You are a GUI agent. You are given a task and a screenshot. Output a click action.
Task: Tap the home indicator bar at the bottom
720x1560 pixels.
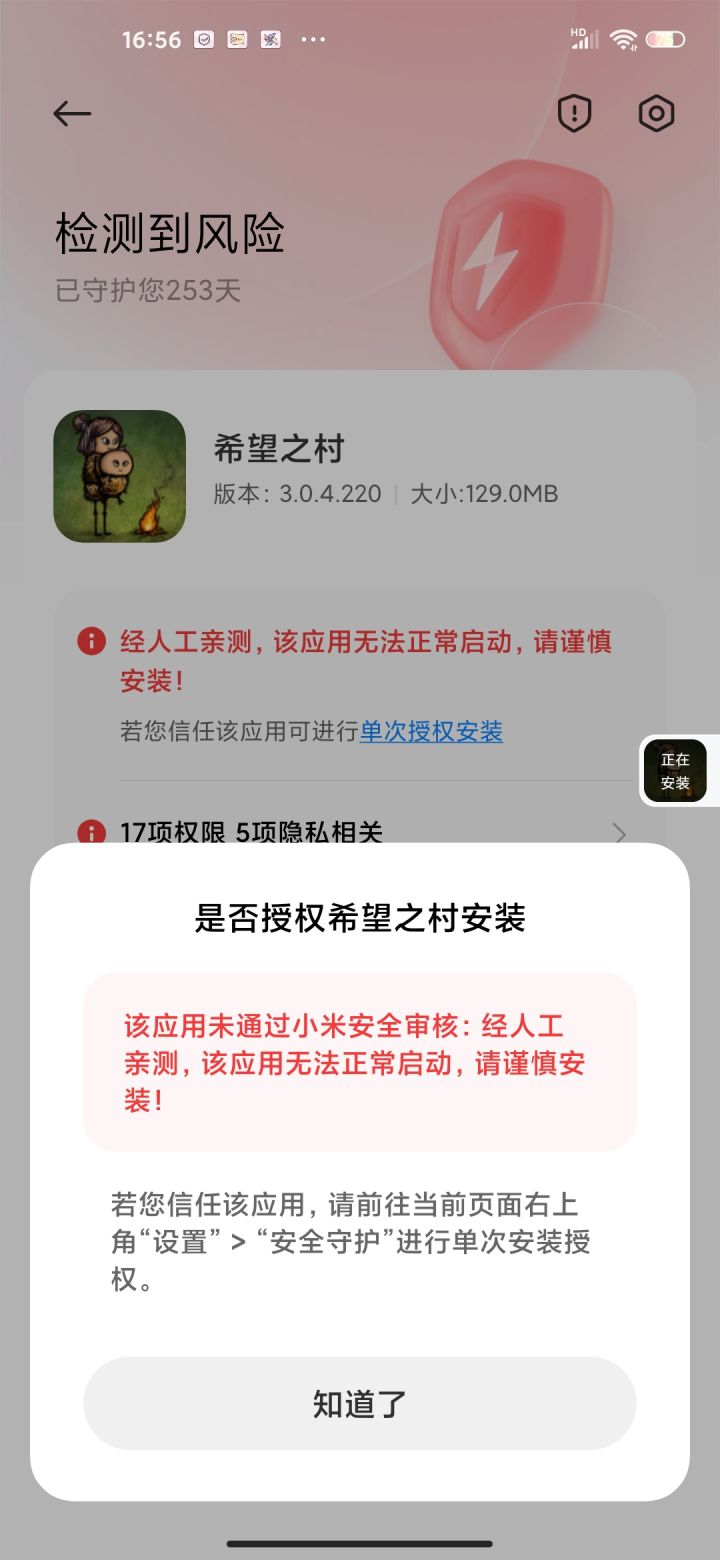359,1541
